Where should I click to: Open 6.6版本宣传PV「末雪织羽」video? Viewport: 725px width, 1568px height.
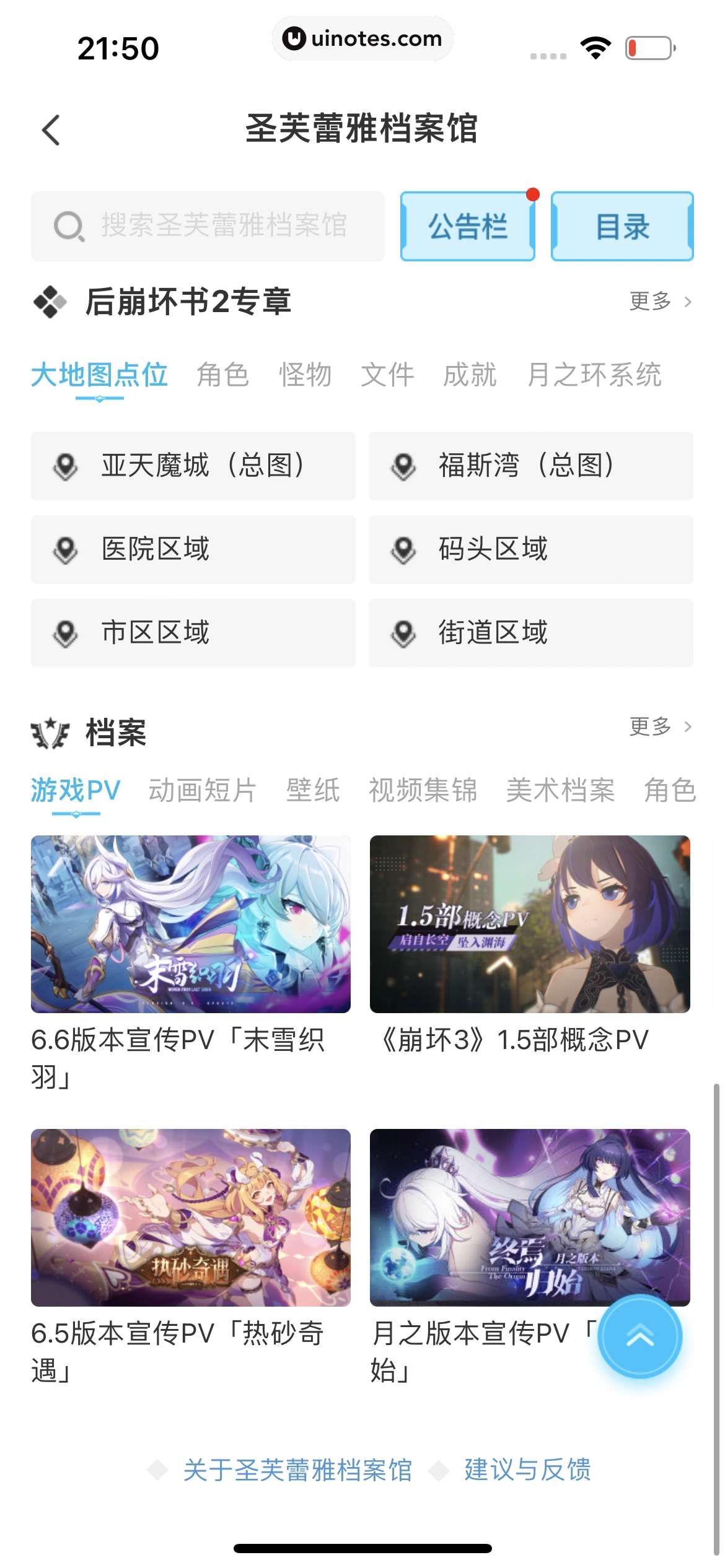coord(191,924)
